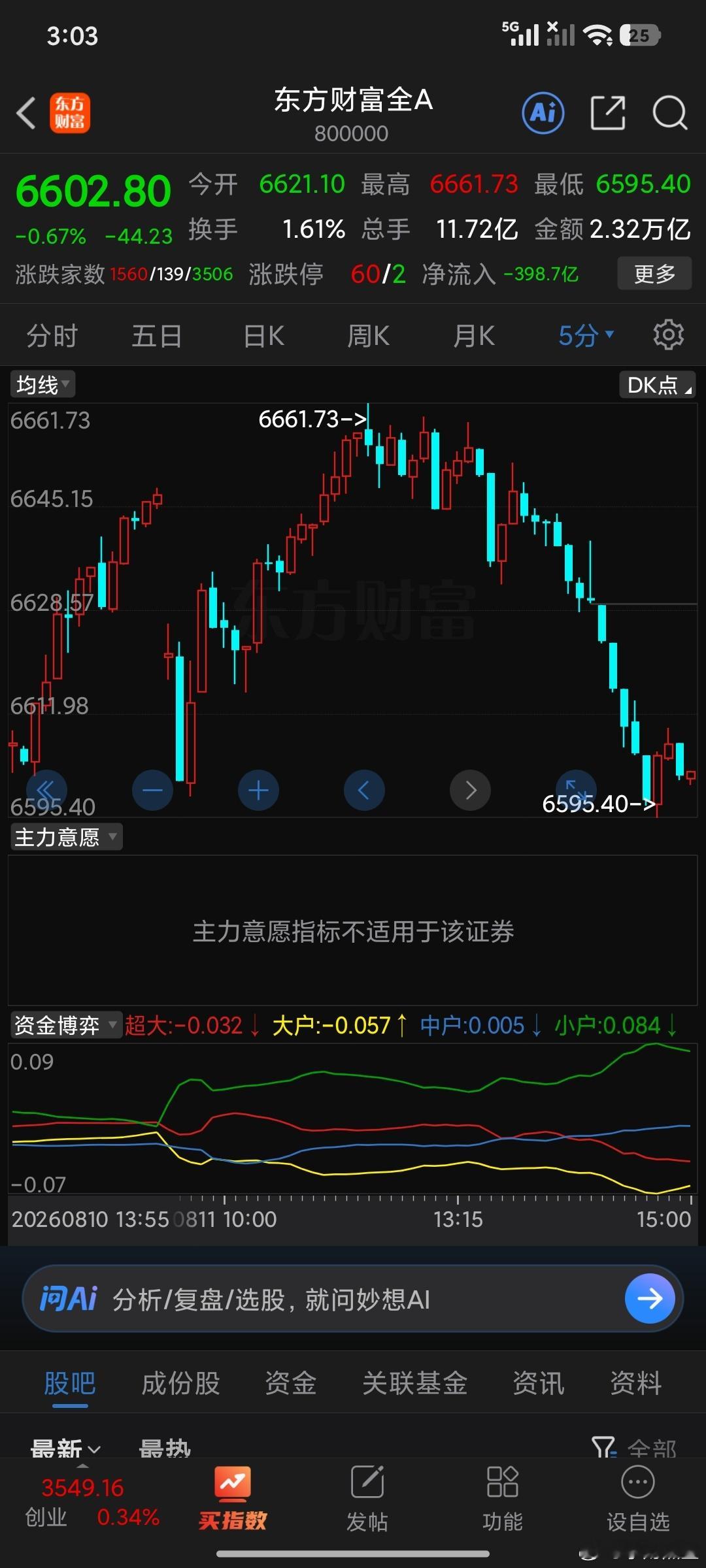Viewport: 706px width, 1568px height.
Task: Tap the 更多 button for more stats
Action: [x=654, y=274]
